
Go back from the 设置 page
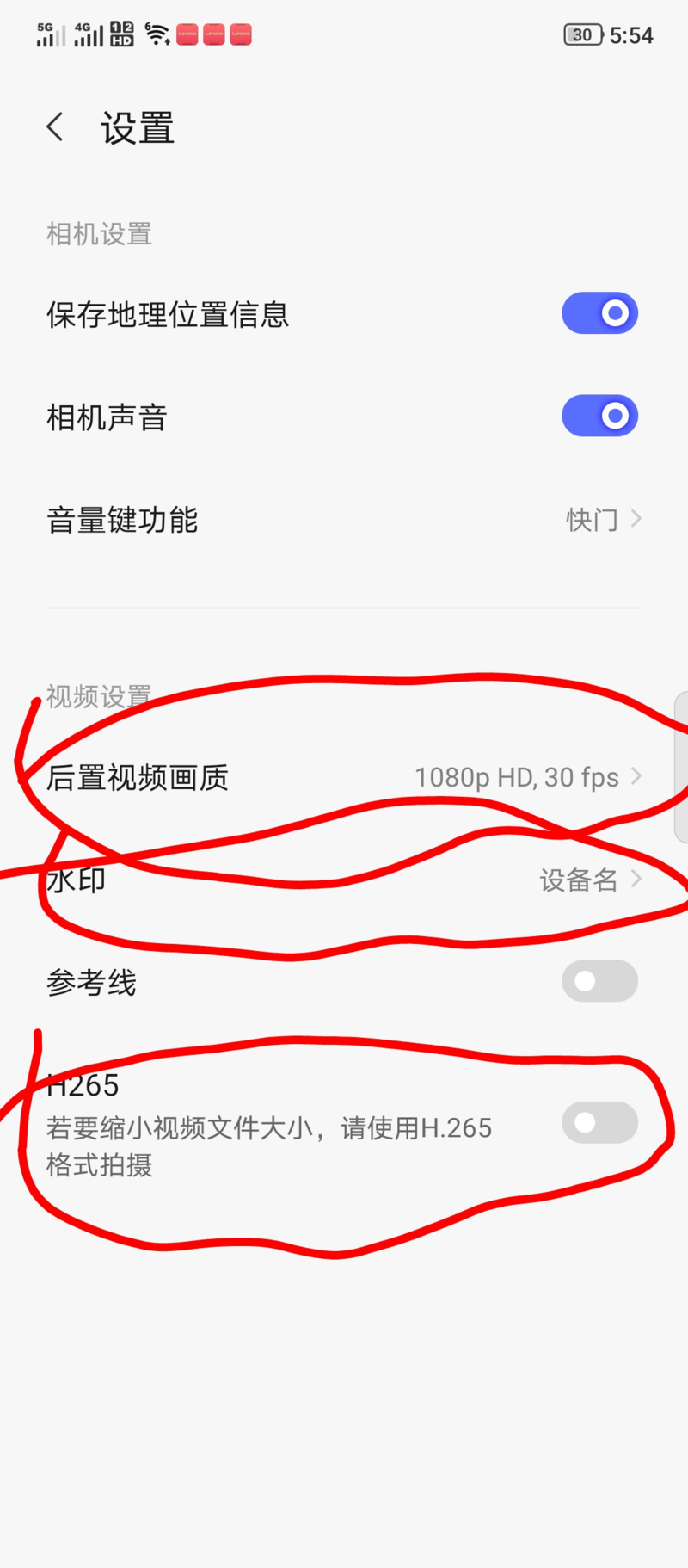pos(55,127)
